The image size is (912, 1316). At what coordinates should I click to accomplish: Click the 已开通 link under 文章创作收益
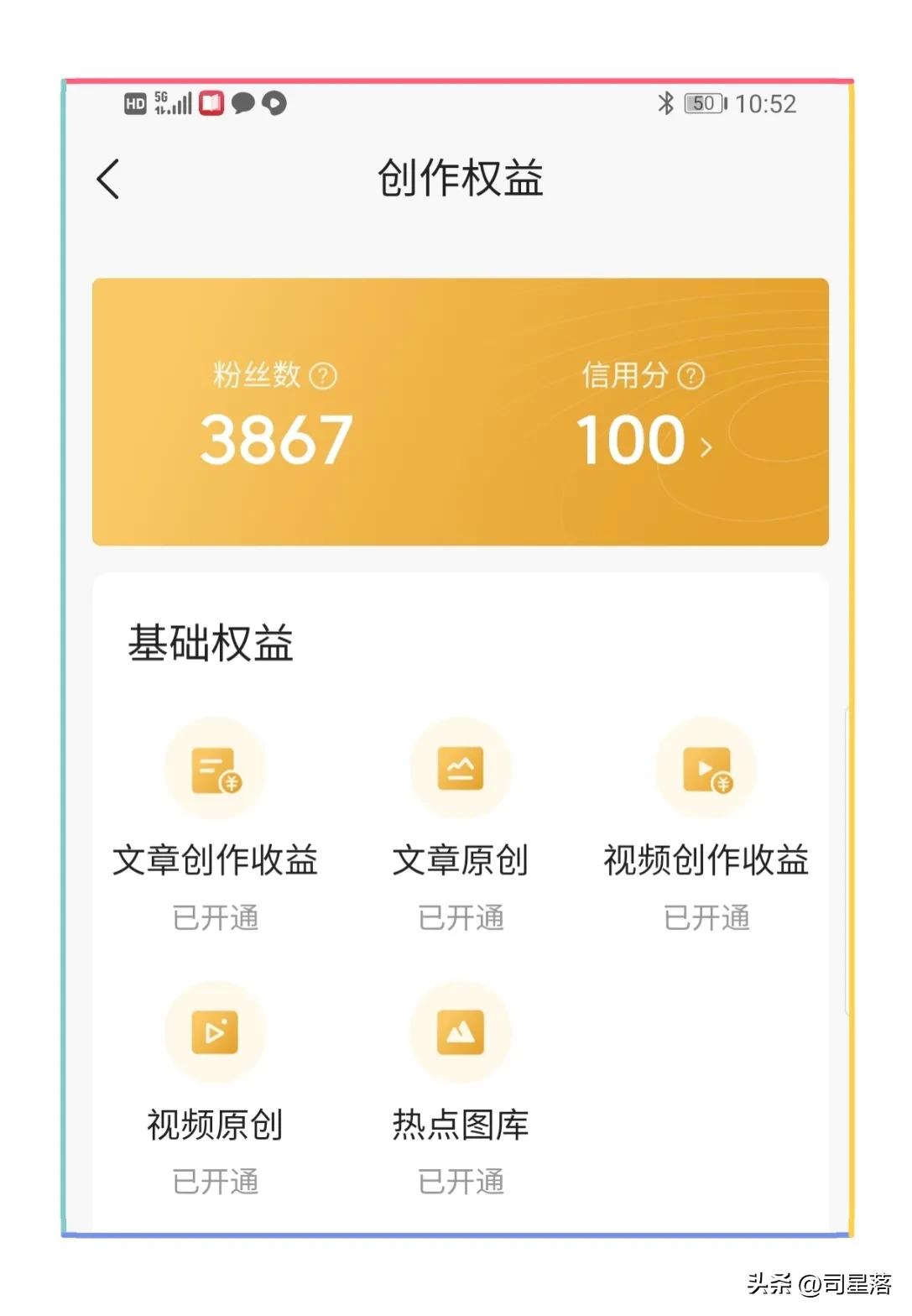tap(216, 918)
